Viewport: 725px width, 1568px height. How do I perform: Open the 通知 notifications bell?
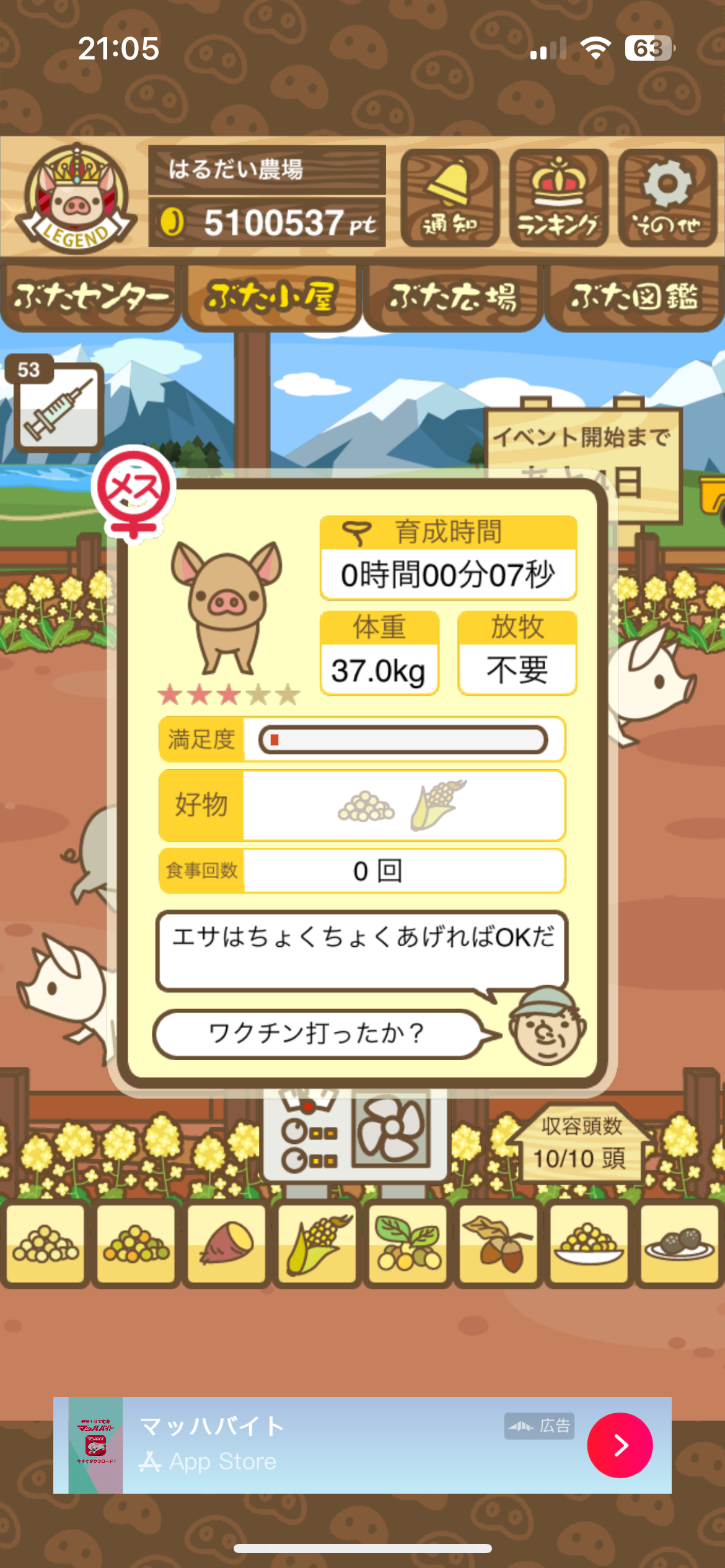tap(450, 198)
